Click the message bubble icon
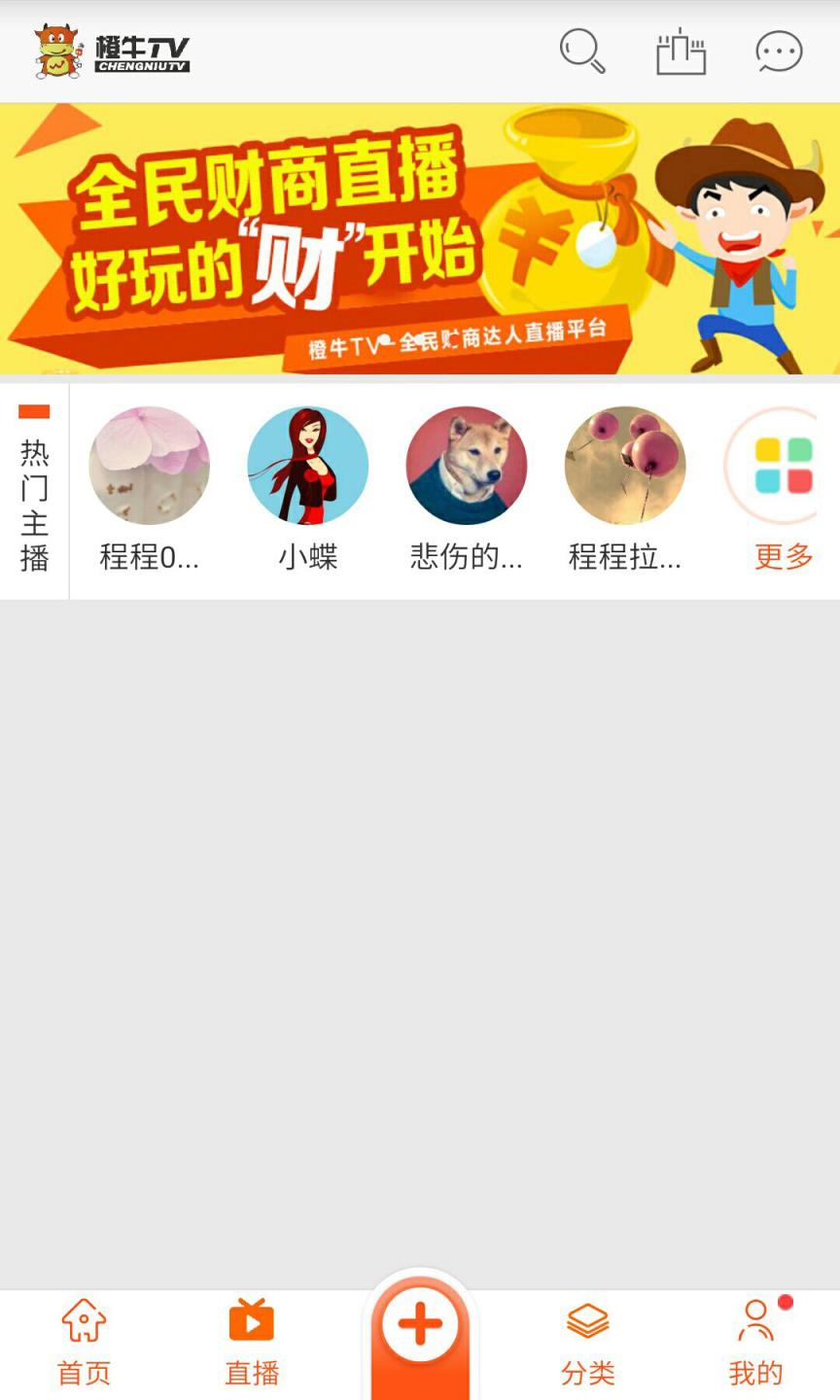The width and height of the screenshot is (840, 1400). click(777, 51)
